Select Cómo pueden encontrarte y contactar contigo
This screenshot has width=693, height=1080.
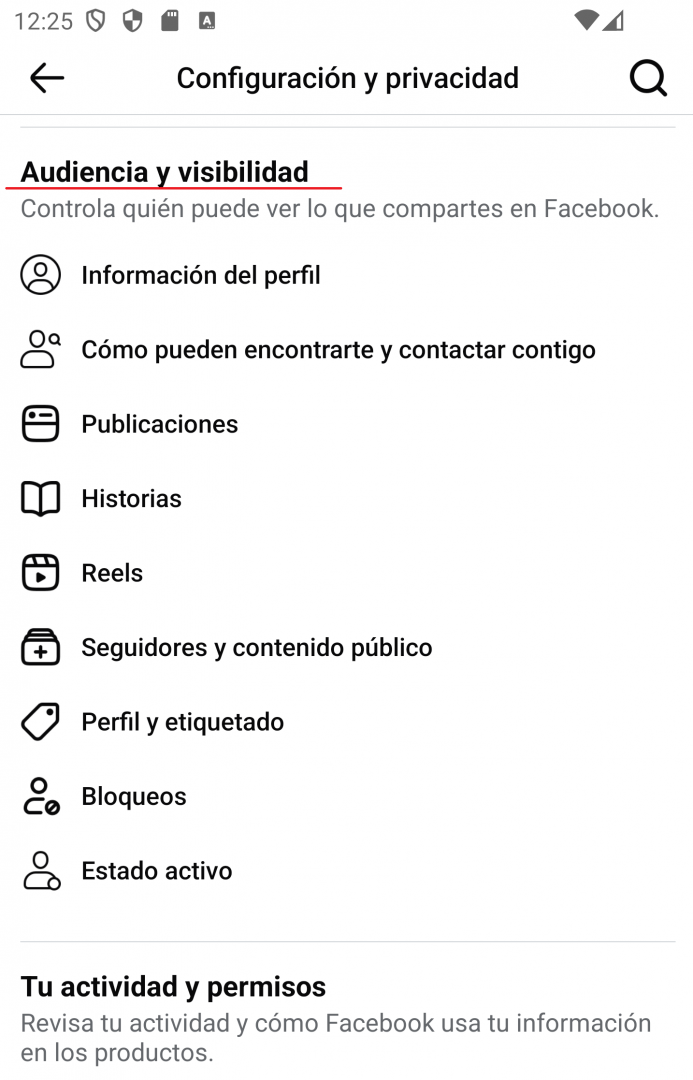[x=338, y=349]
